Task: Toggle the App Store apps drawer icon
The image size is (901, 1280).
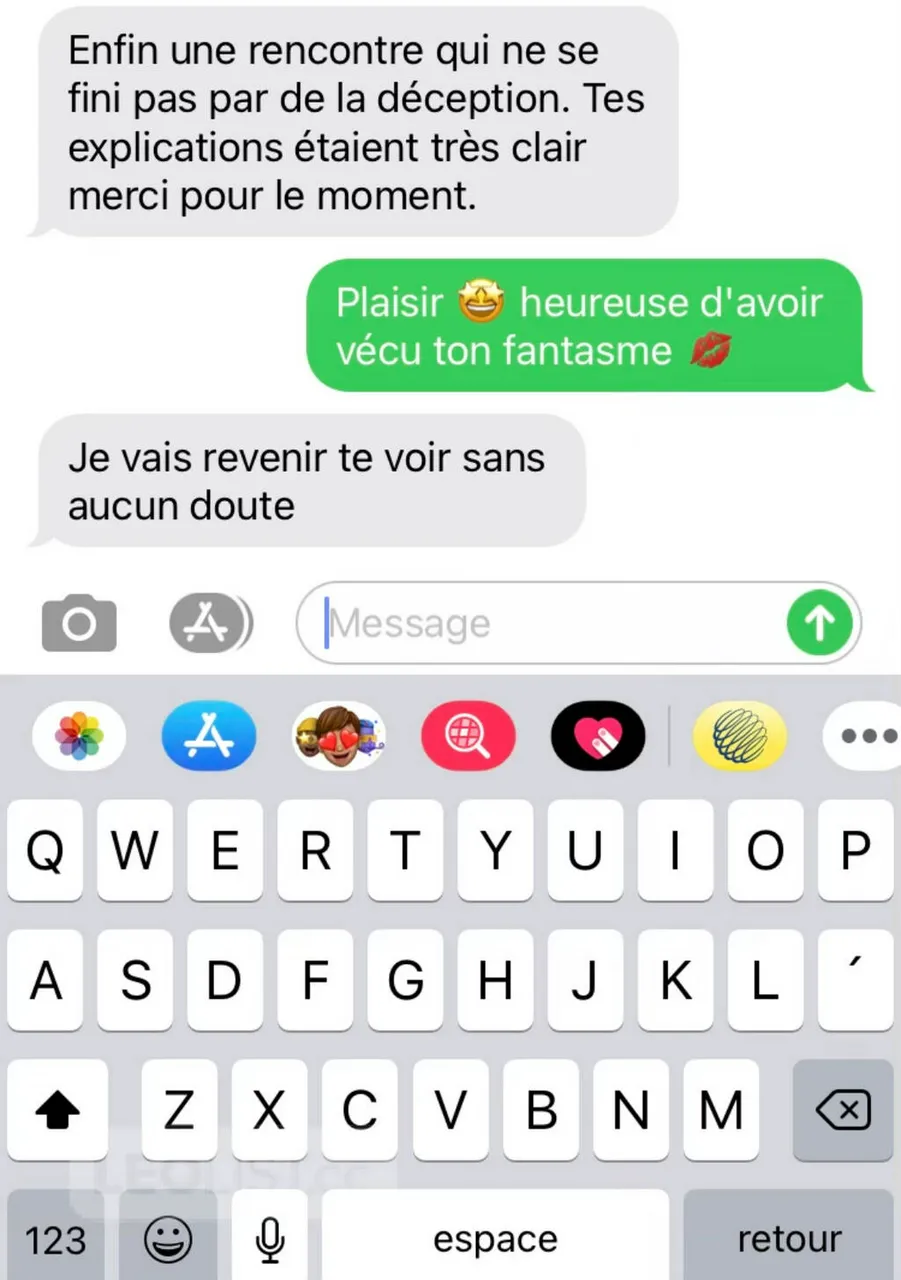Action: [209, 623]
